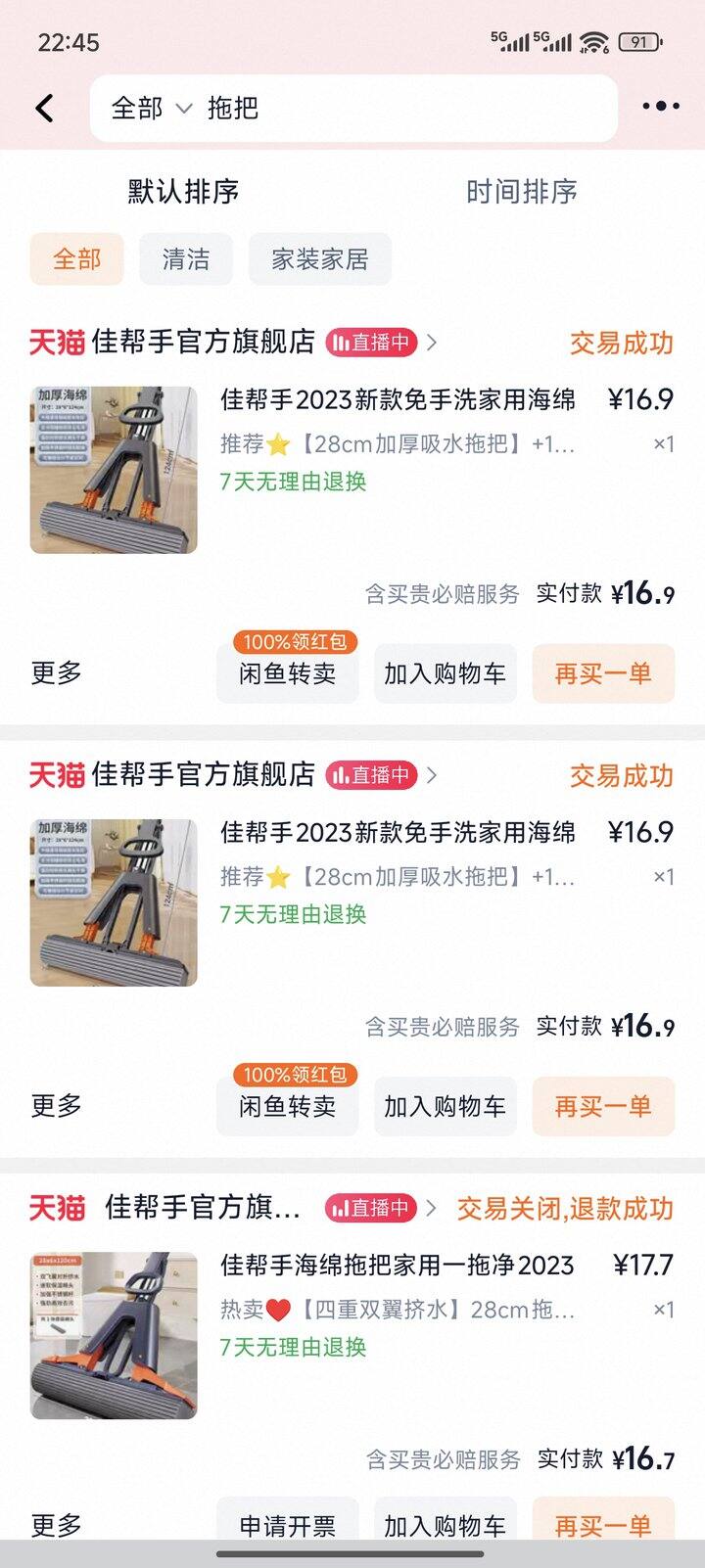
Task: Tap 加入购物车 on the first order
Action: [x=445, y=674]
